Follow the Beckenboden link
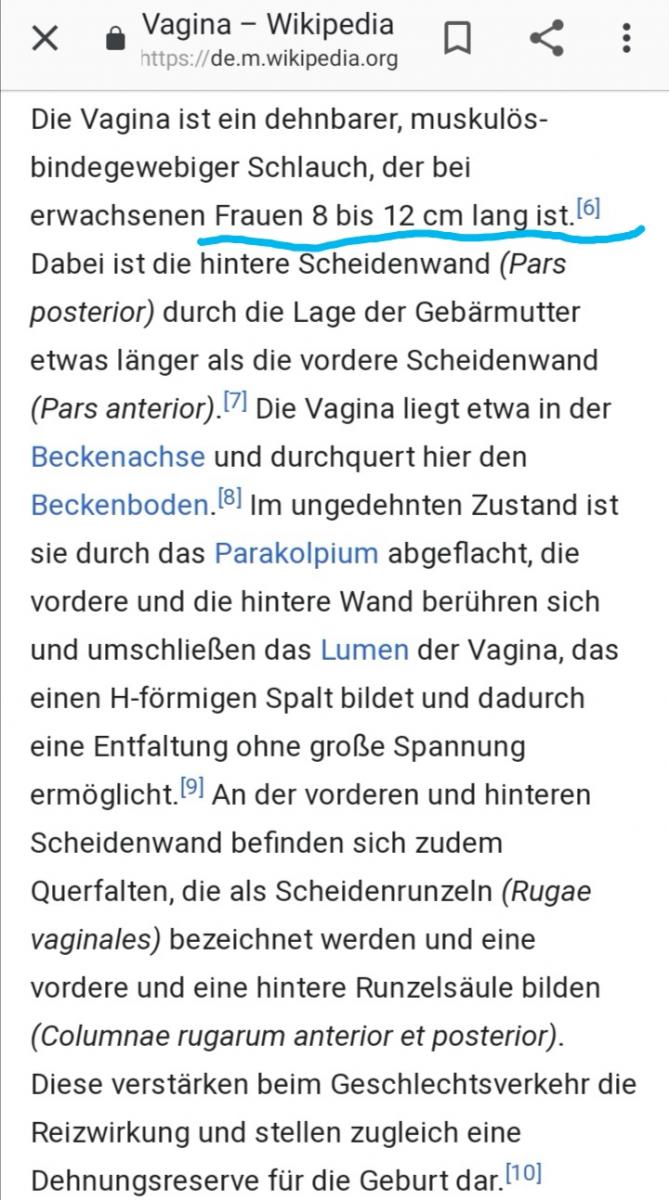This screenshot has width=669, height=1200. [118, 505]
